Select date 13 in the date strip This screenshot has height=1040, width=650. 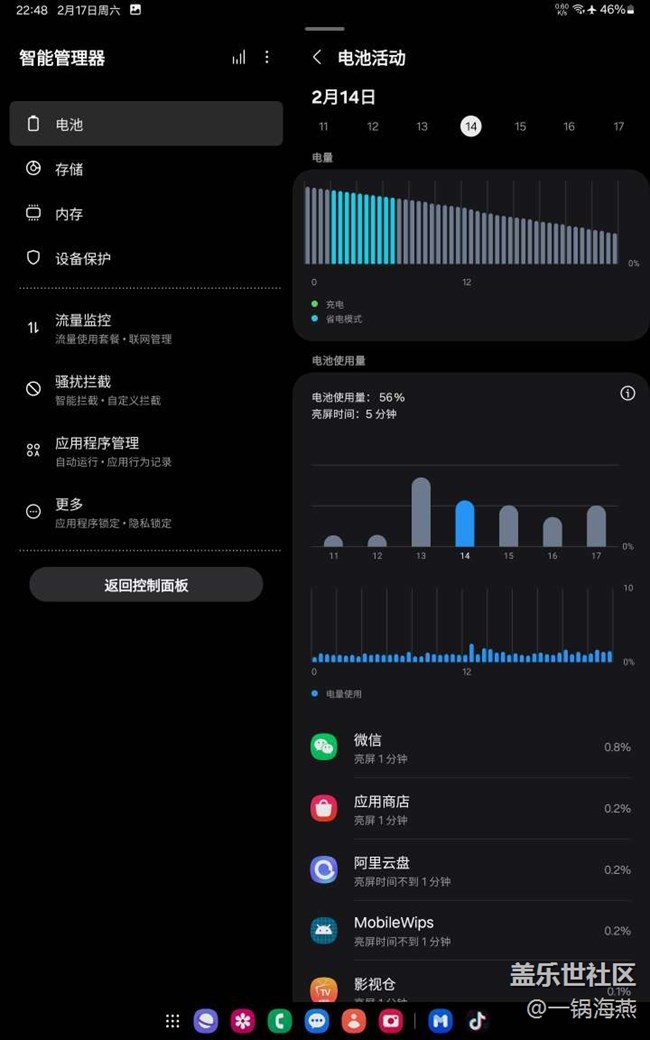[422, 127]
